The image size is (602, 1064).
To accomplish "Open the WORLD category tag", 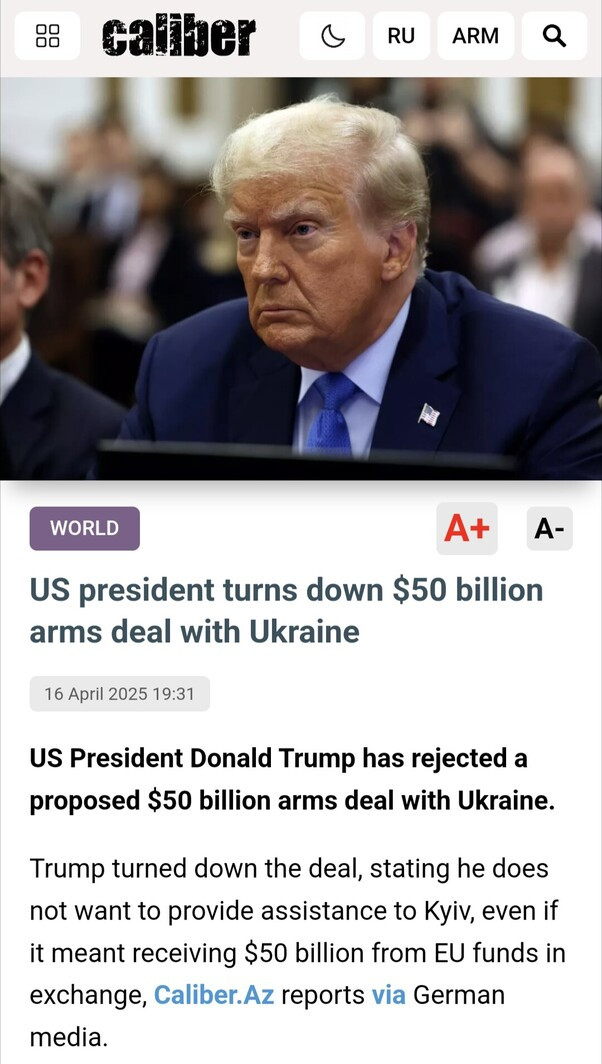I will pyautogui.click(x=84, y=528).
